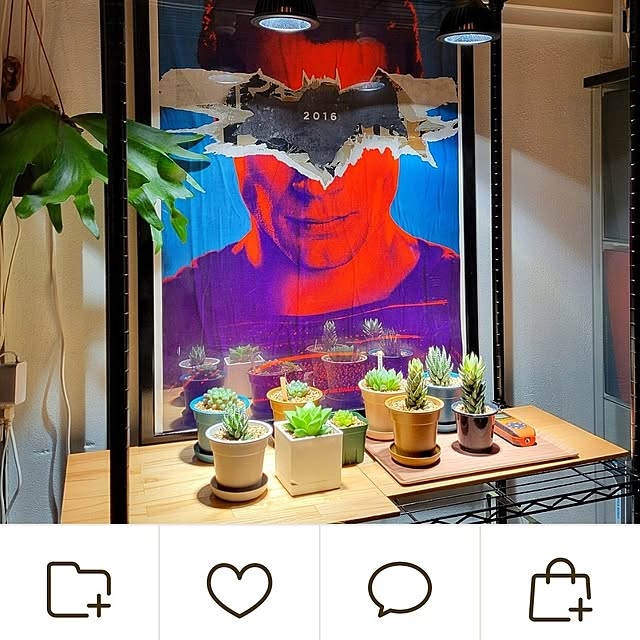
Task: Open the comments bubble
Action: (399, 589)
